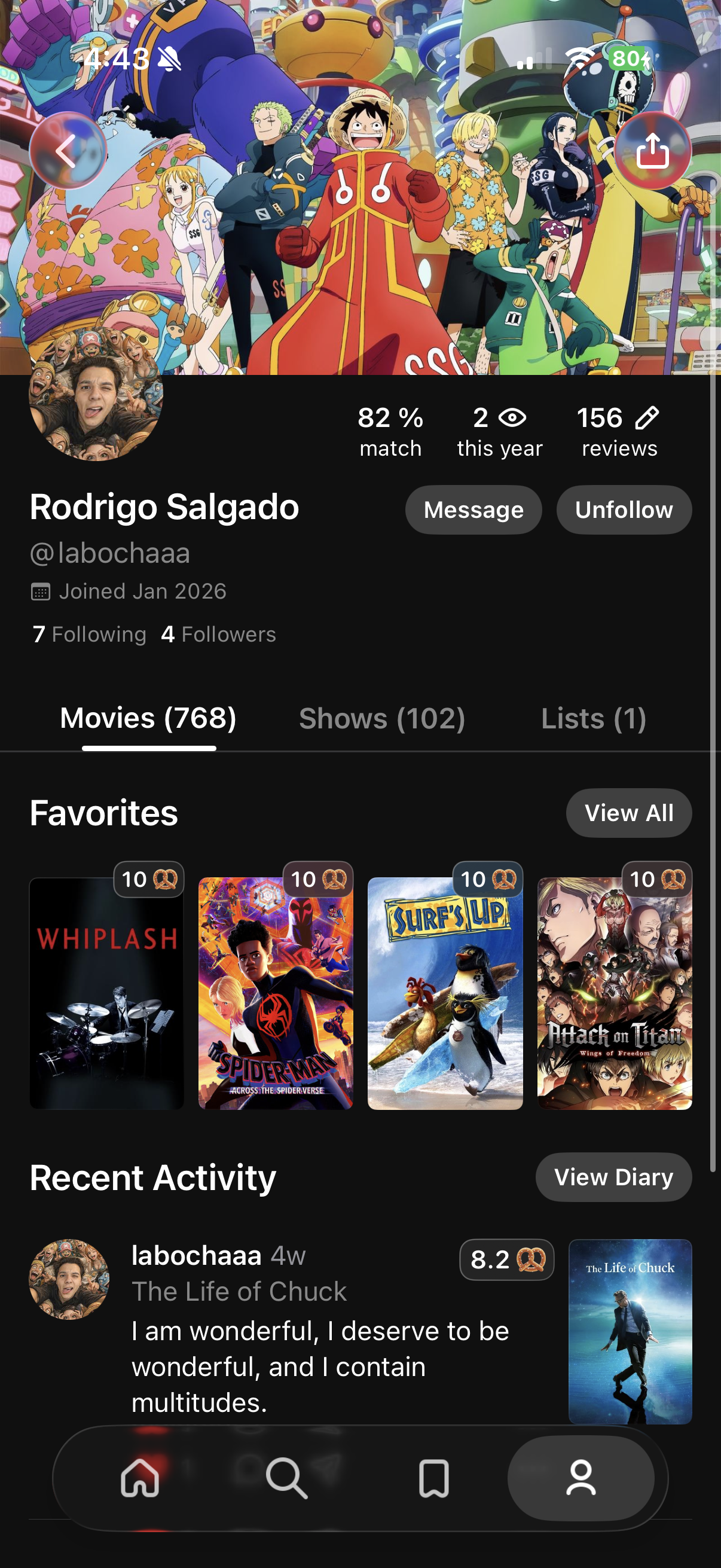Message Rodrigo Salgado

(473, 510)
